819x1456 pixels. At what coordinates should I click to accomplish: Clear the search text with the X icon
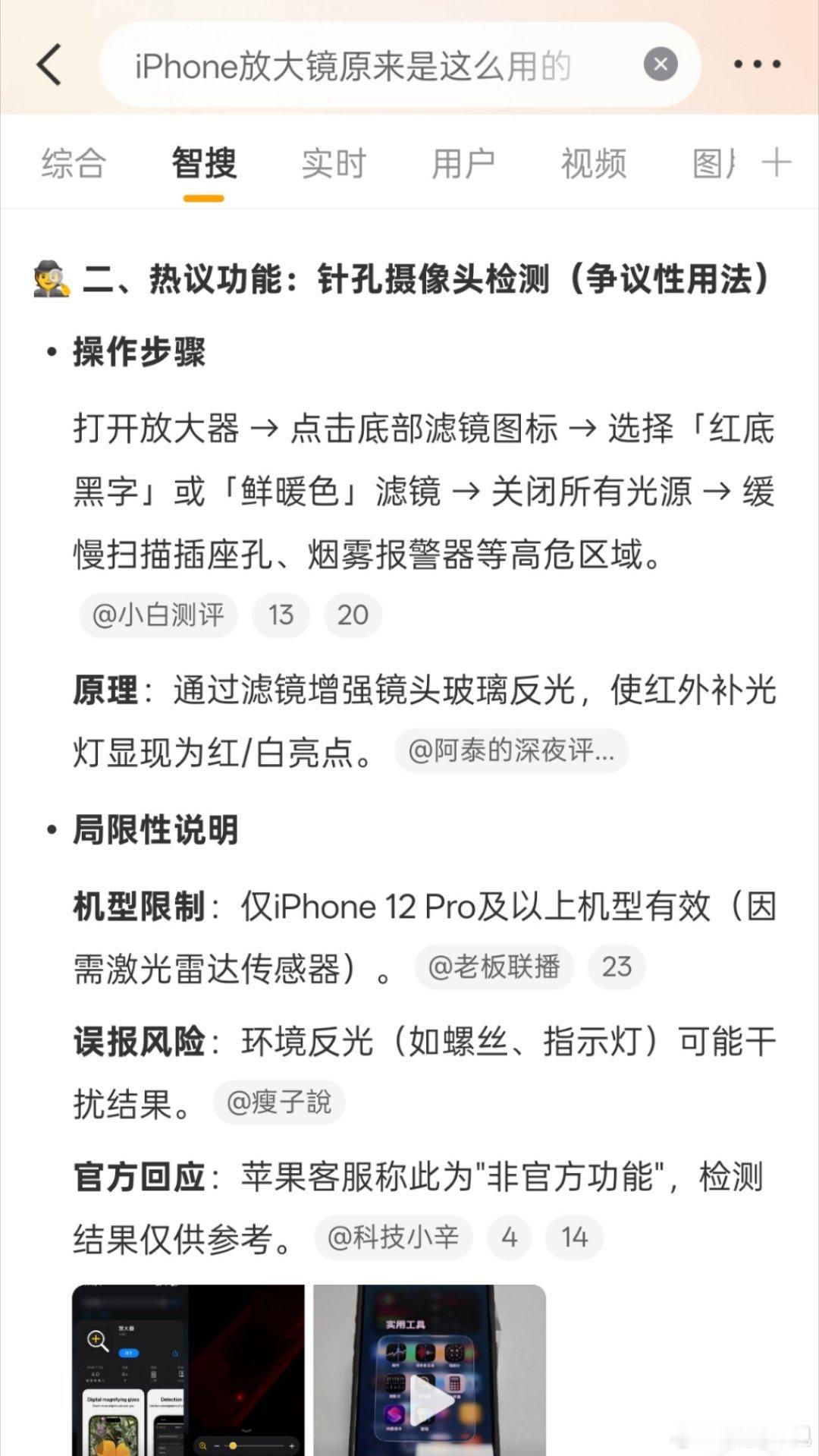[x=661, y=64]
